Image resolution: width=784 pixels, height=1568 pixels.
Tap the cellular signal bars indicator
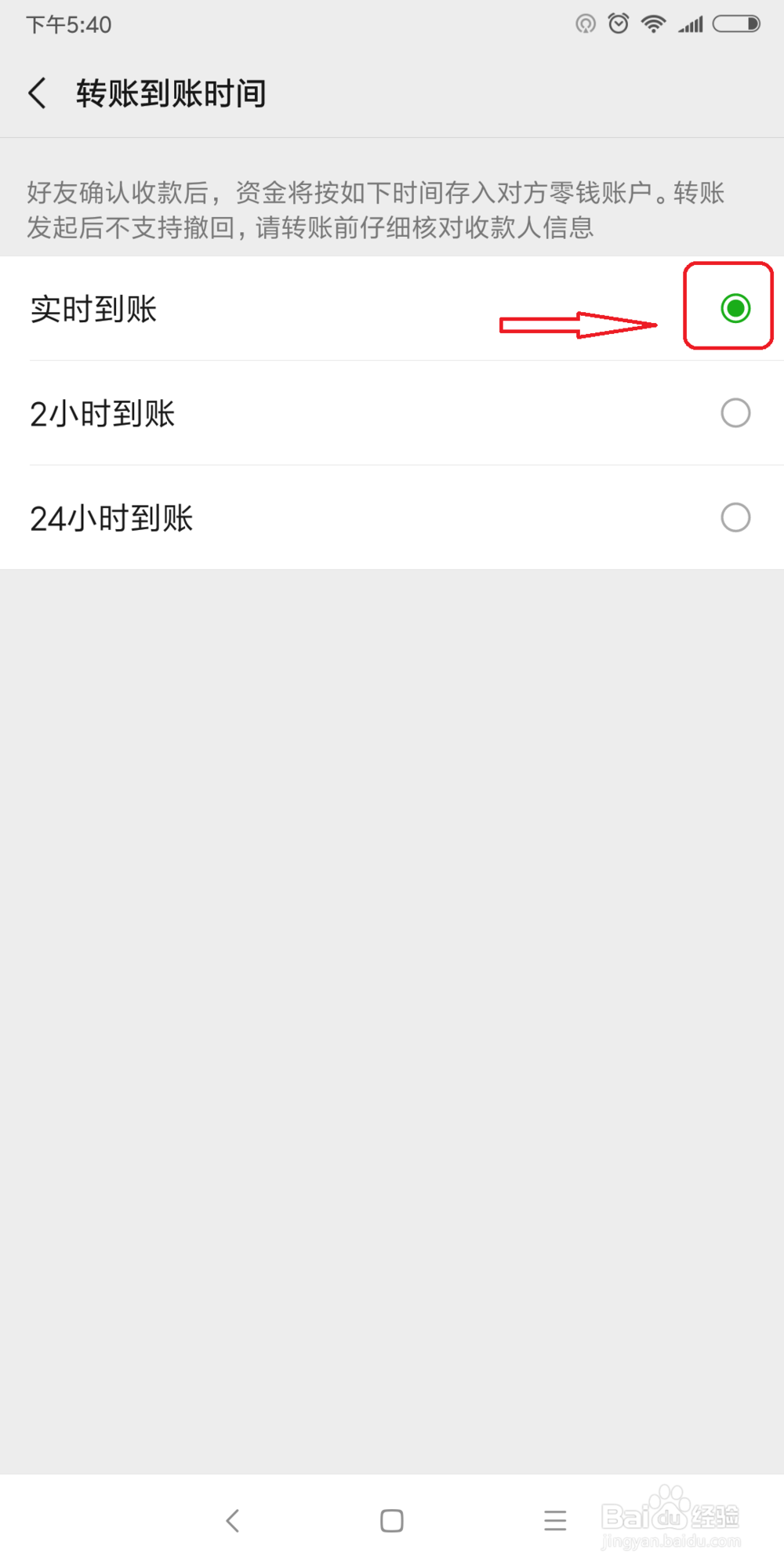click(x=690, y=24)
